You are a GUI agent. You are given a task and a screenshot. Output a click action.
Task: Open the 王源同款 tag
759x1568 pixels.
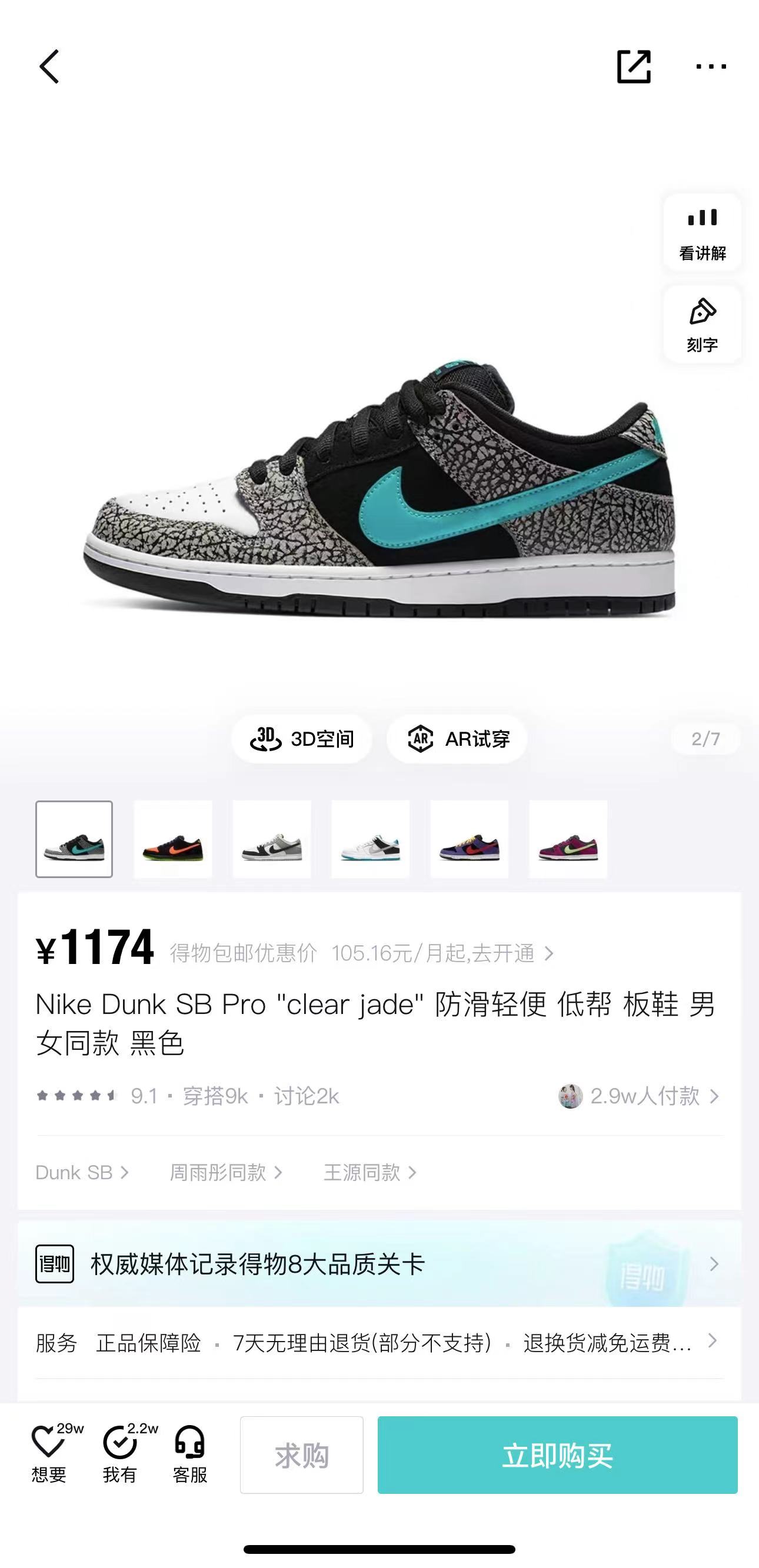click(x=369, y=1172)
